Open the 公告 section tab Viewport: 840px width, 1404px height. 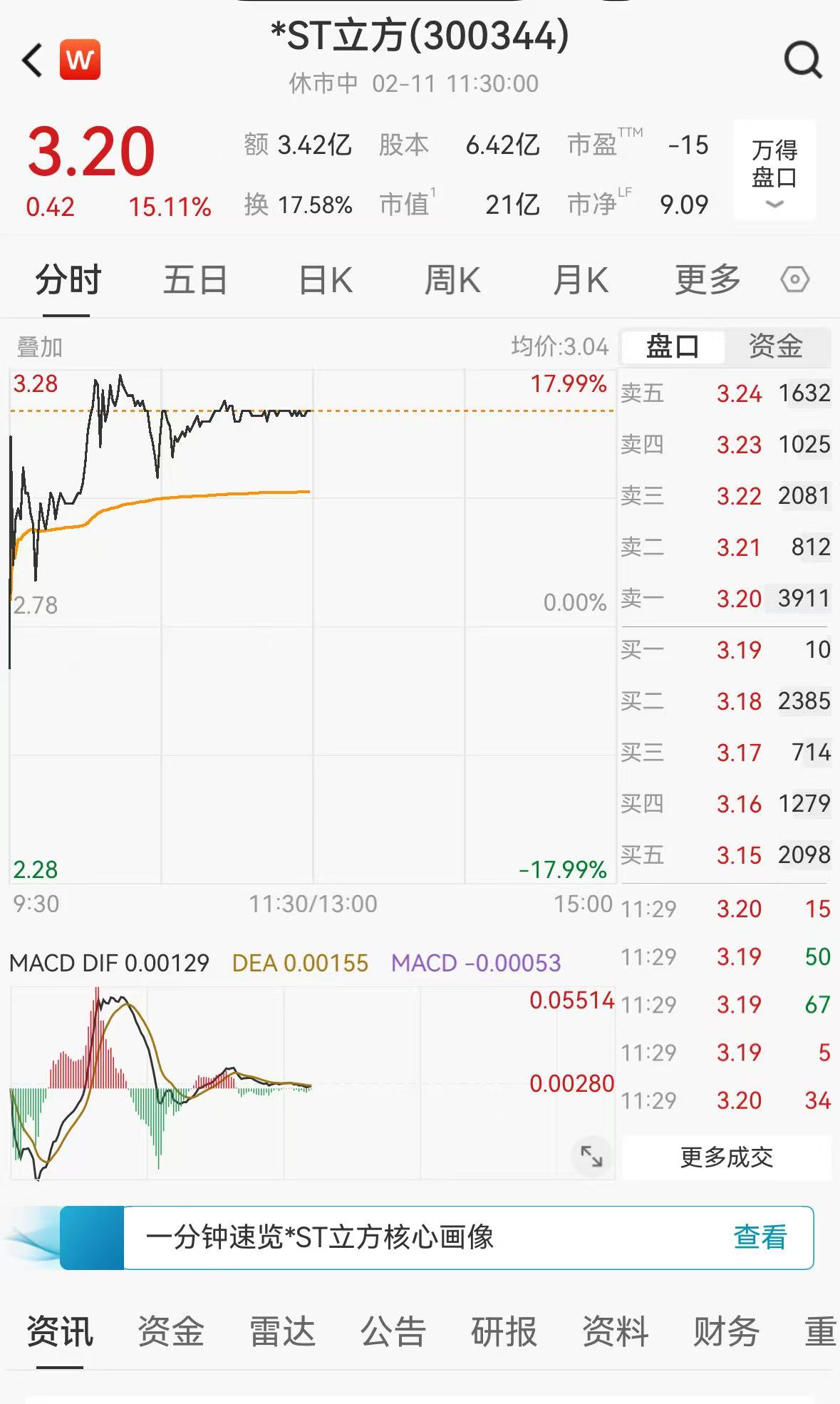click(393, 1331)
